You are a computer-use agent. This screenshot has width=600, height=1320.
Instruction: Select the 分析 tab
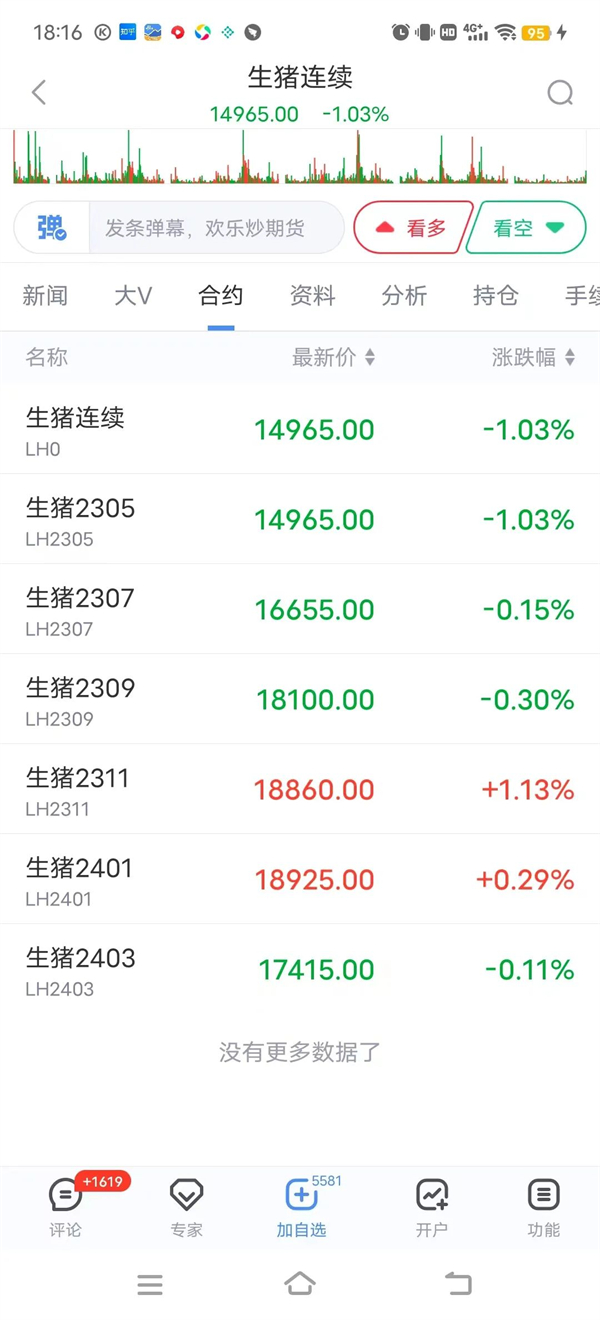[404, 296]
